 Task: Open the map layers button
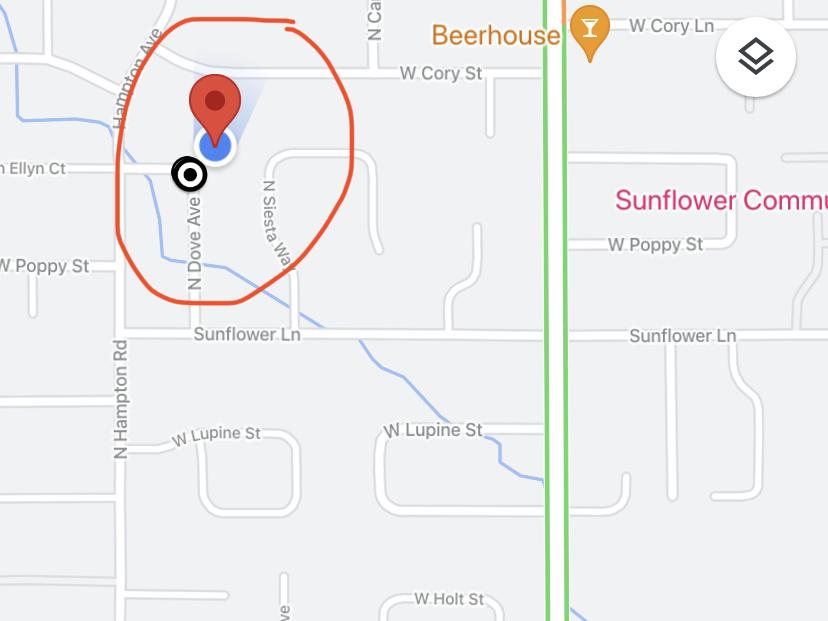756,57
